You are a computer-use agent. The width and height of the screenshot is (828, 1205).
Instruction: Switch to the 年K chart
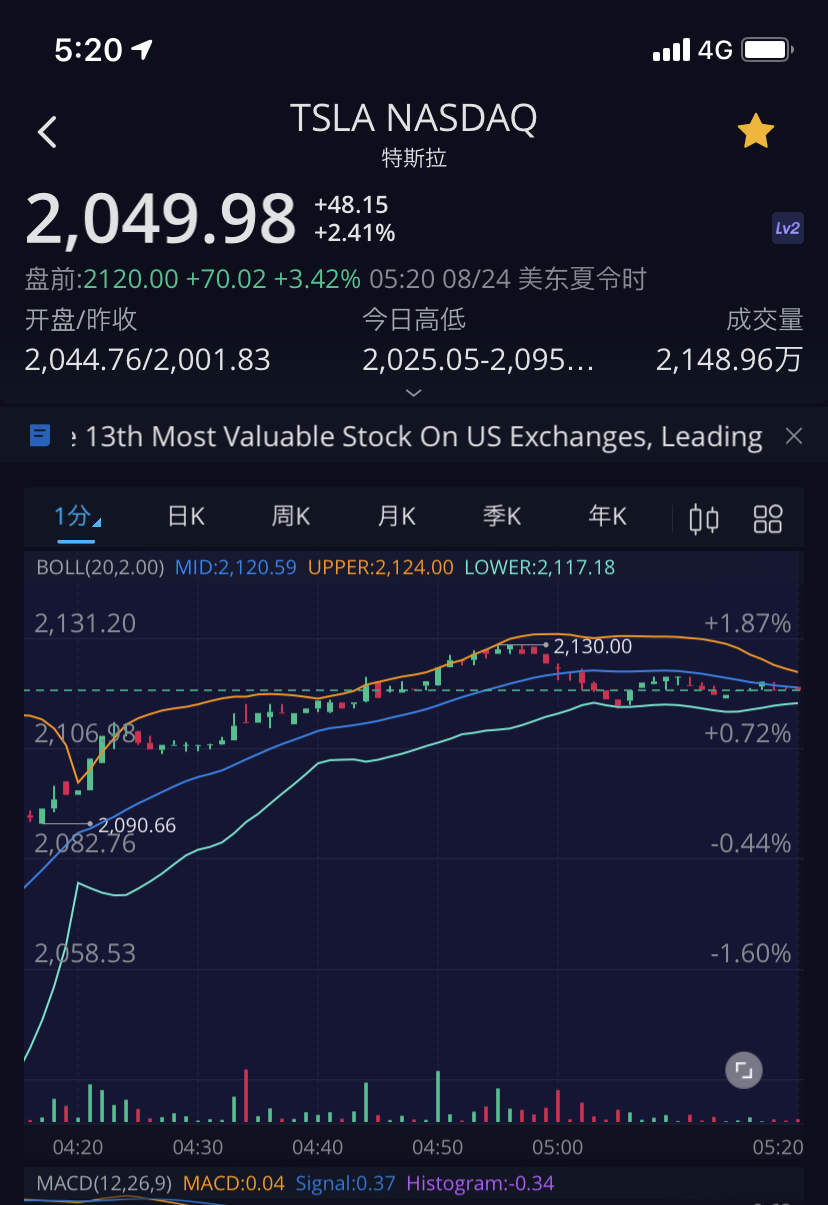click(x=607, y=517)
